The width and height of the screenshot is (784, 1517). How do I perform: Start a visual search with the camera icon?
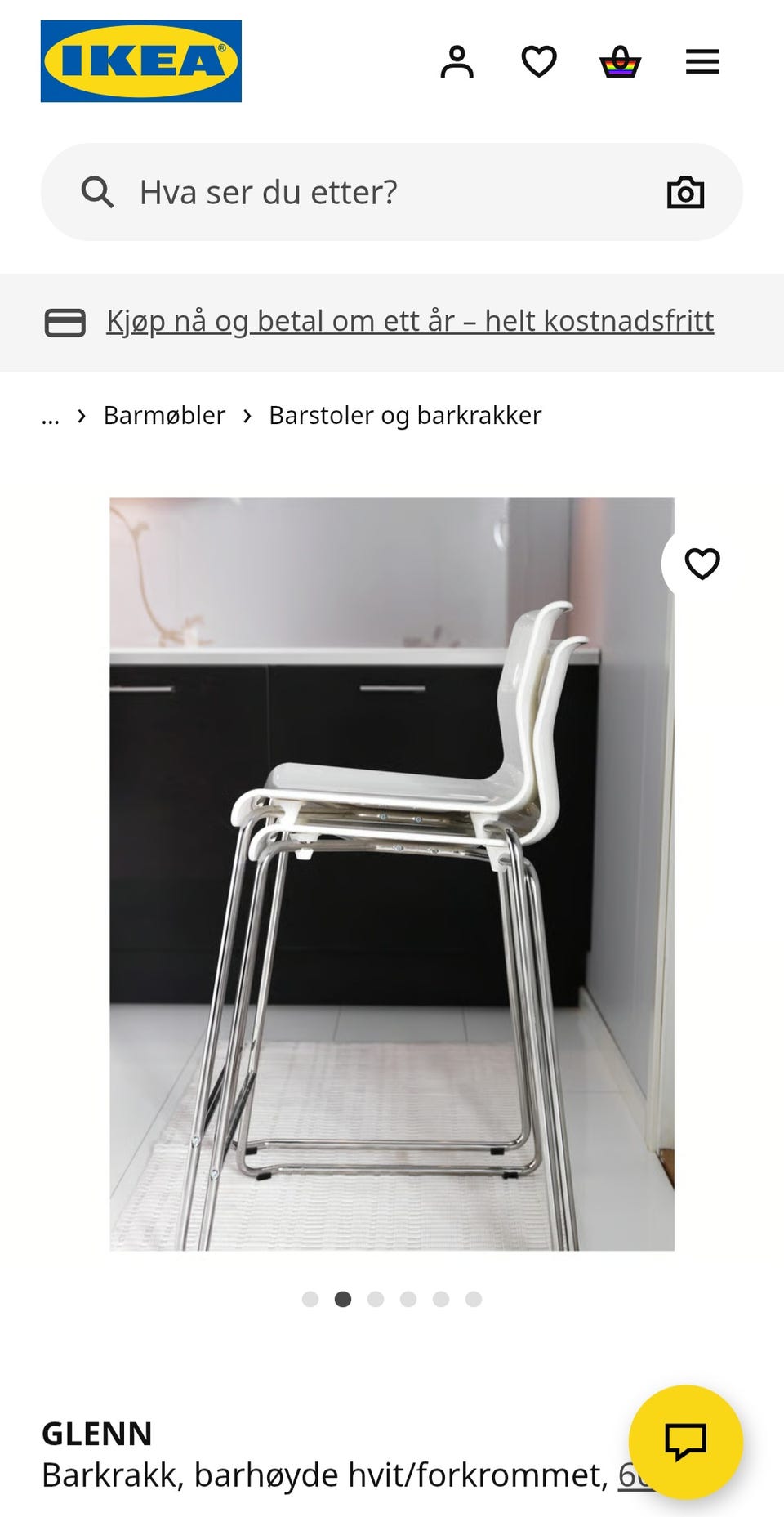point(685,191)
